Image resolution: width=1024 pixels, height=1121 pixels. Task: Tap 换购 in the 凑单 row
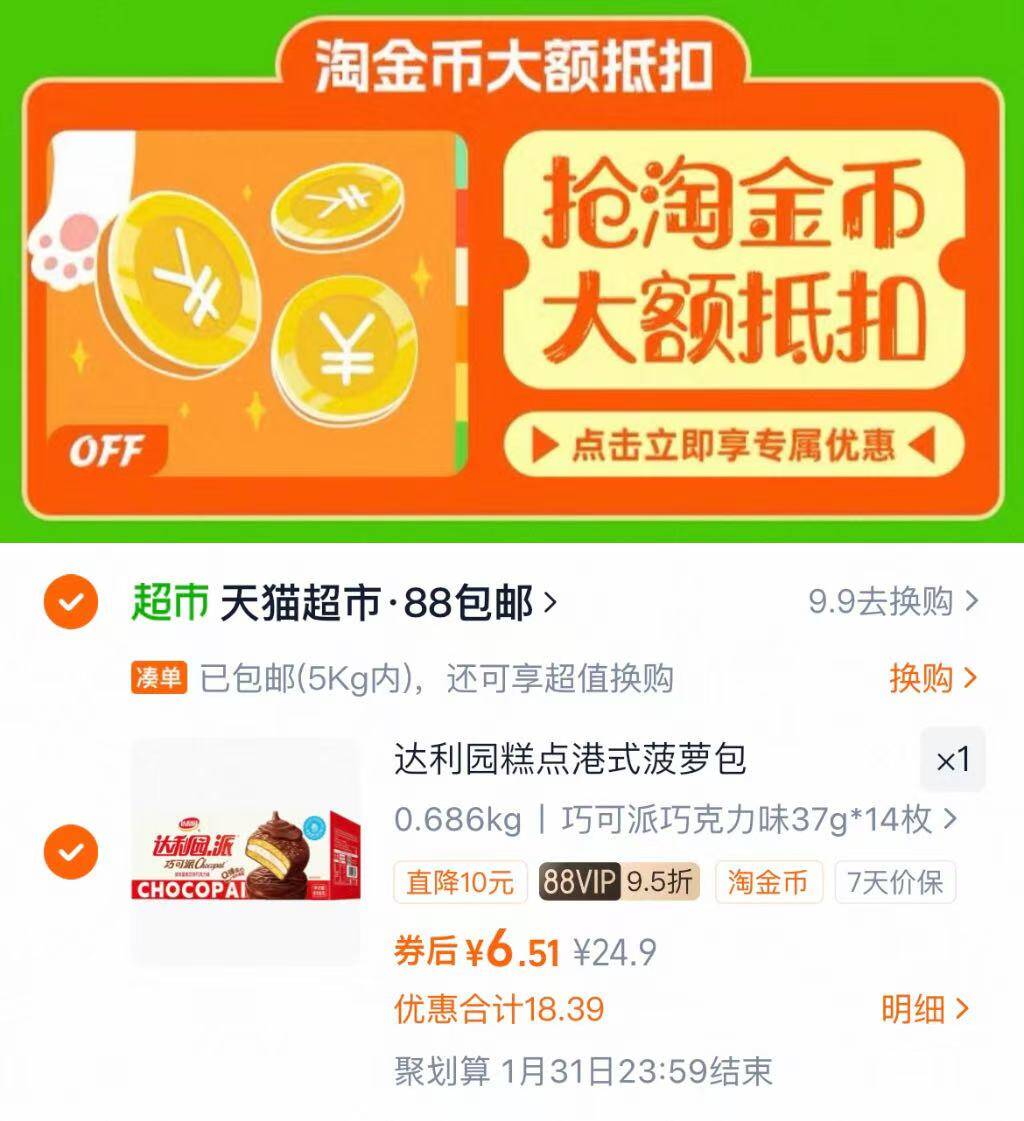click(931, 678)
